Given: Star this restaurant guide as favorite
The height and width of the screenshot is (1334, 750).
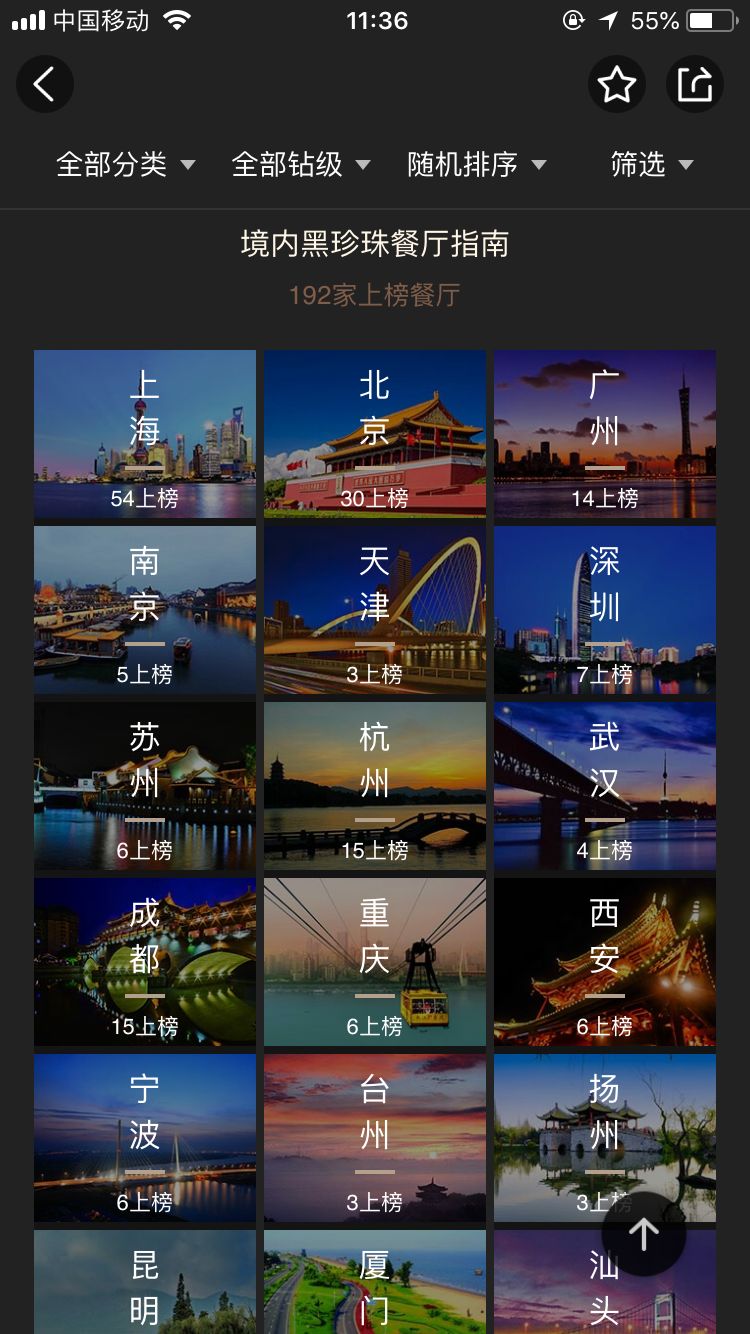Looking at the screenshot, I should [x=617, y=84].
